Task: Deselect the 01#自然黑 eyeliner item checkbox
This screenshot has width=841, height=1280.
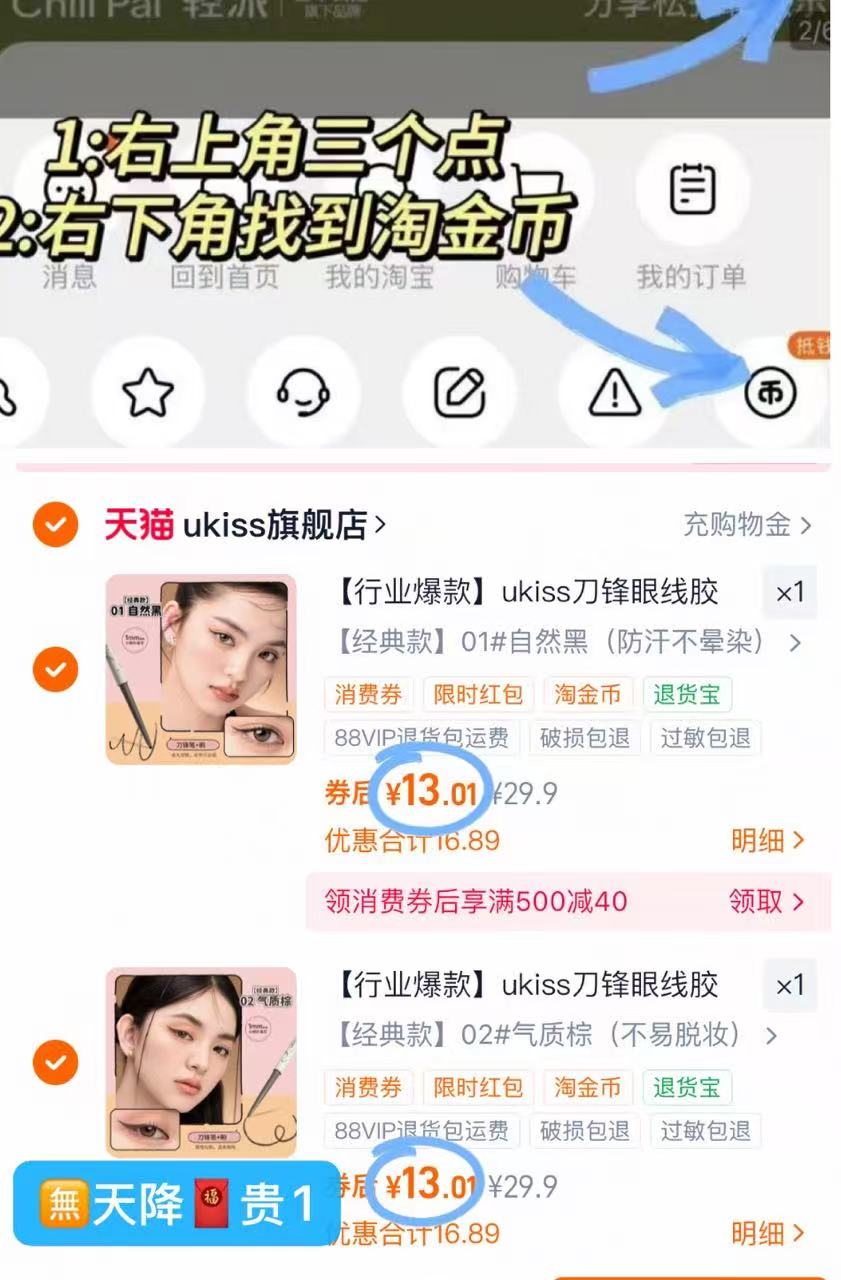Action: (x=56, y=670)
